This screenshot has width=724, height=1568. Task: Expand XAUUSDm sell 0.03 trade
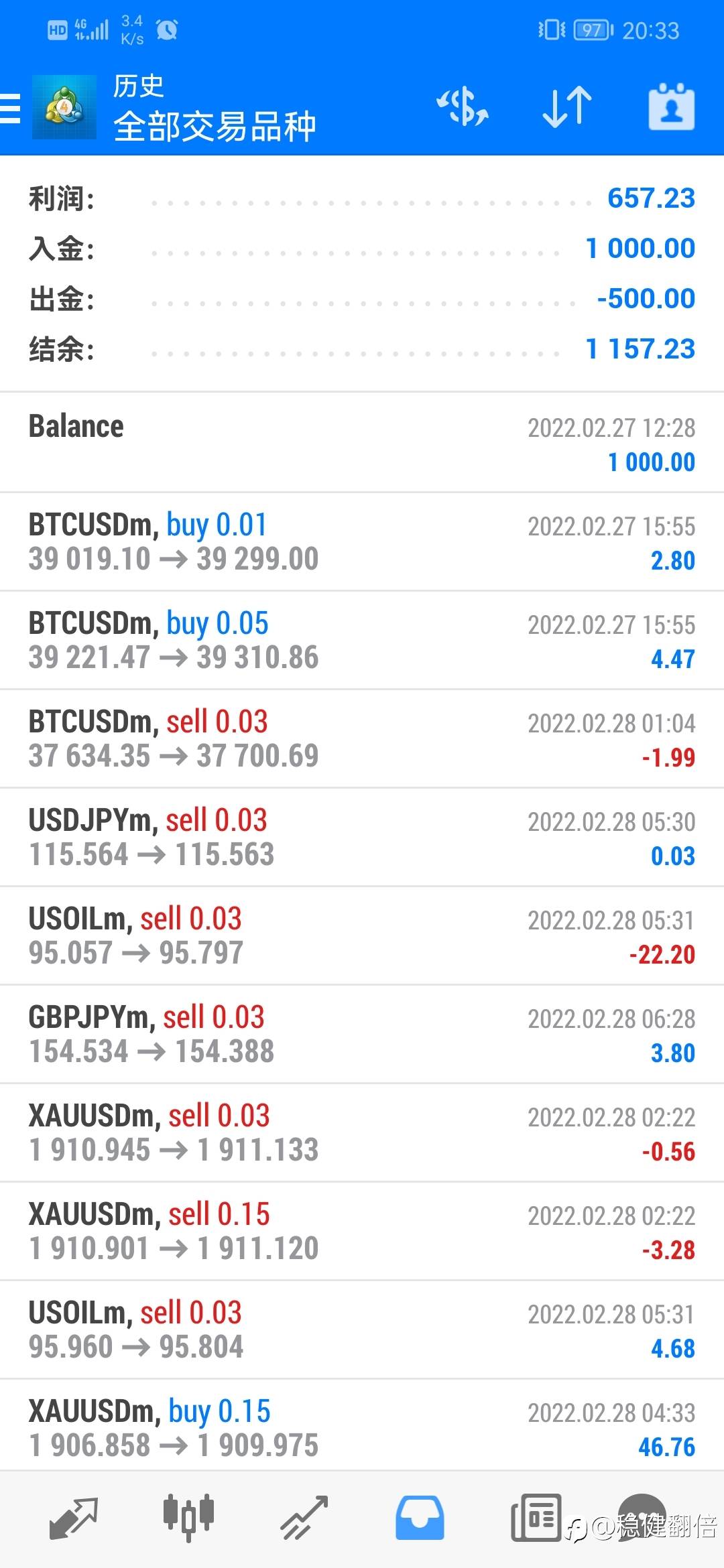pyautogui.click(x=362, y=1133)
